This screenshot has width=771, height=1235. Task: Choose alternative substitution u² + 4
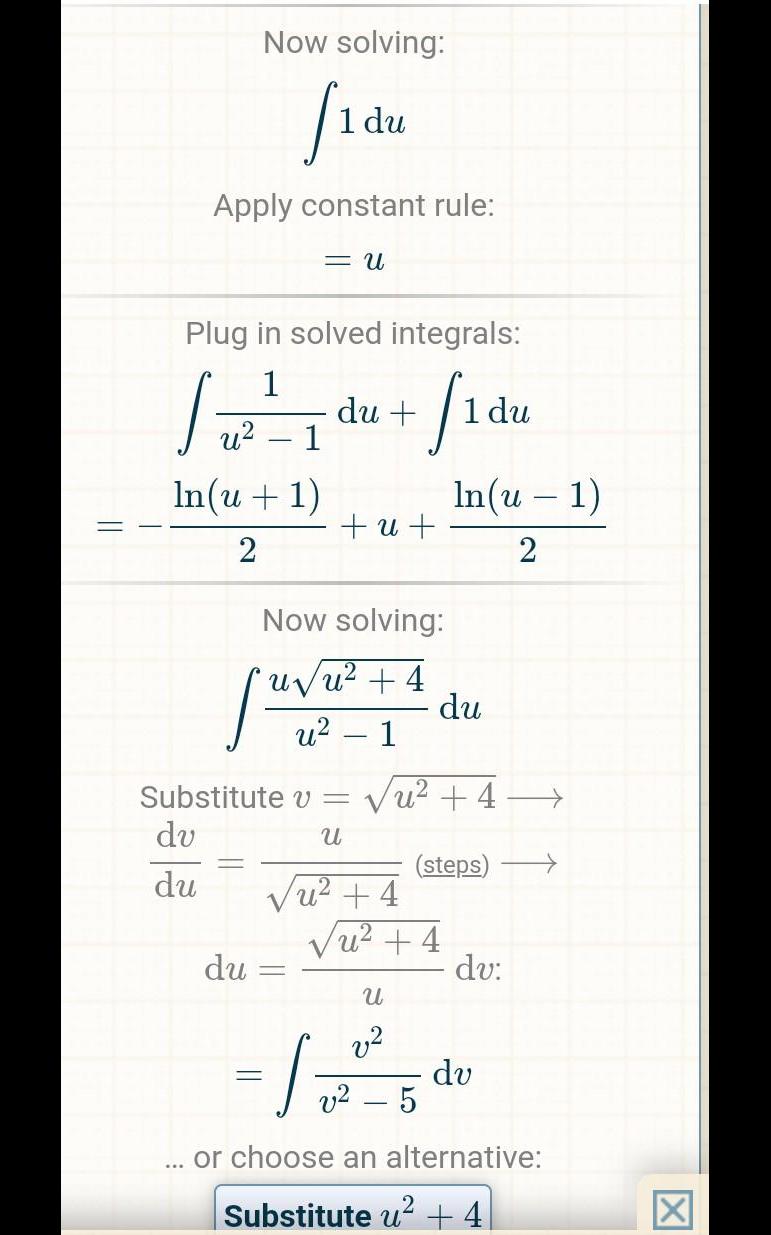click(352, 1212)
